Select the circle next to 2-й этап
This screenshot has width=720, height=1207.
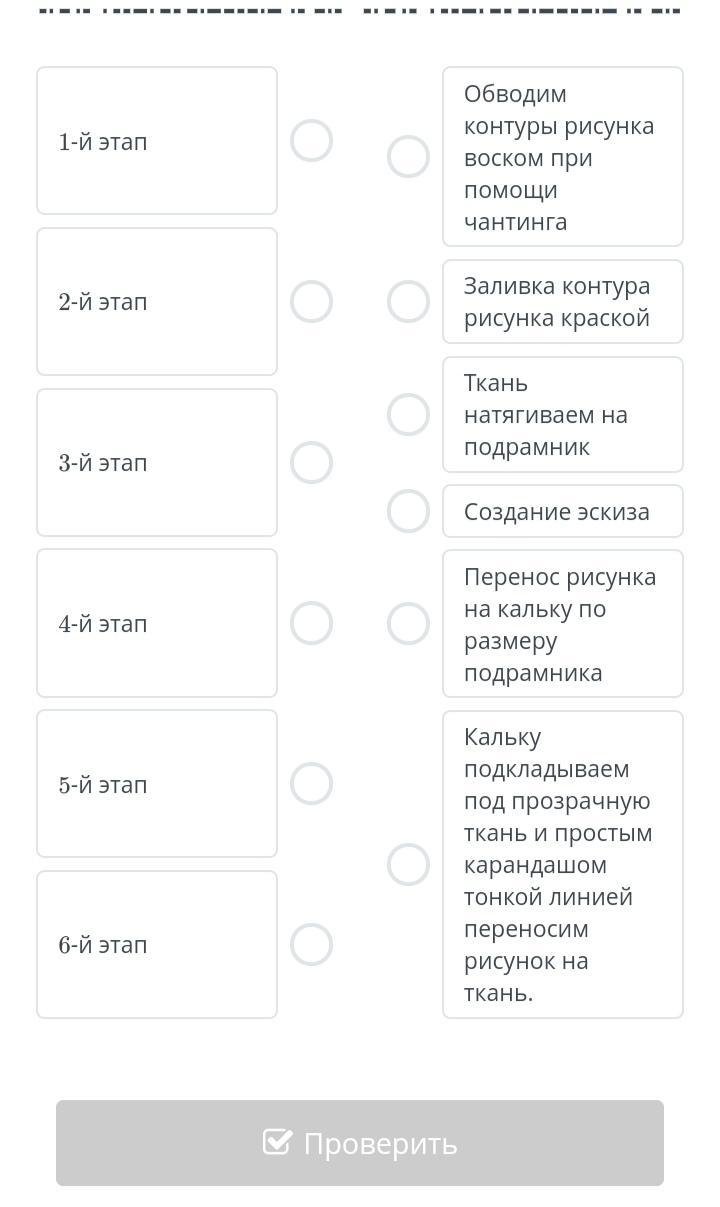click(311, 301)
